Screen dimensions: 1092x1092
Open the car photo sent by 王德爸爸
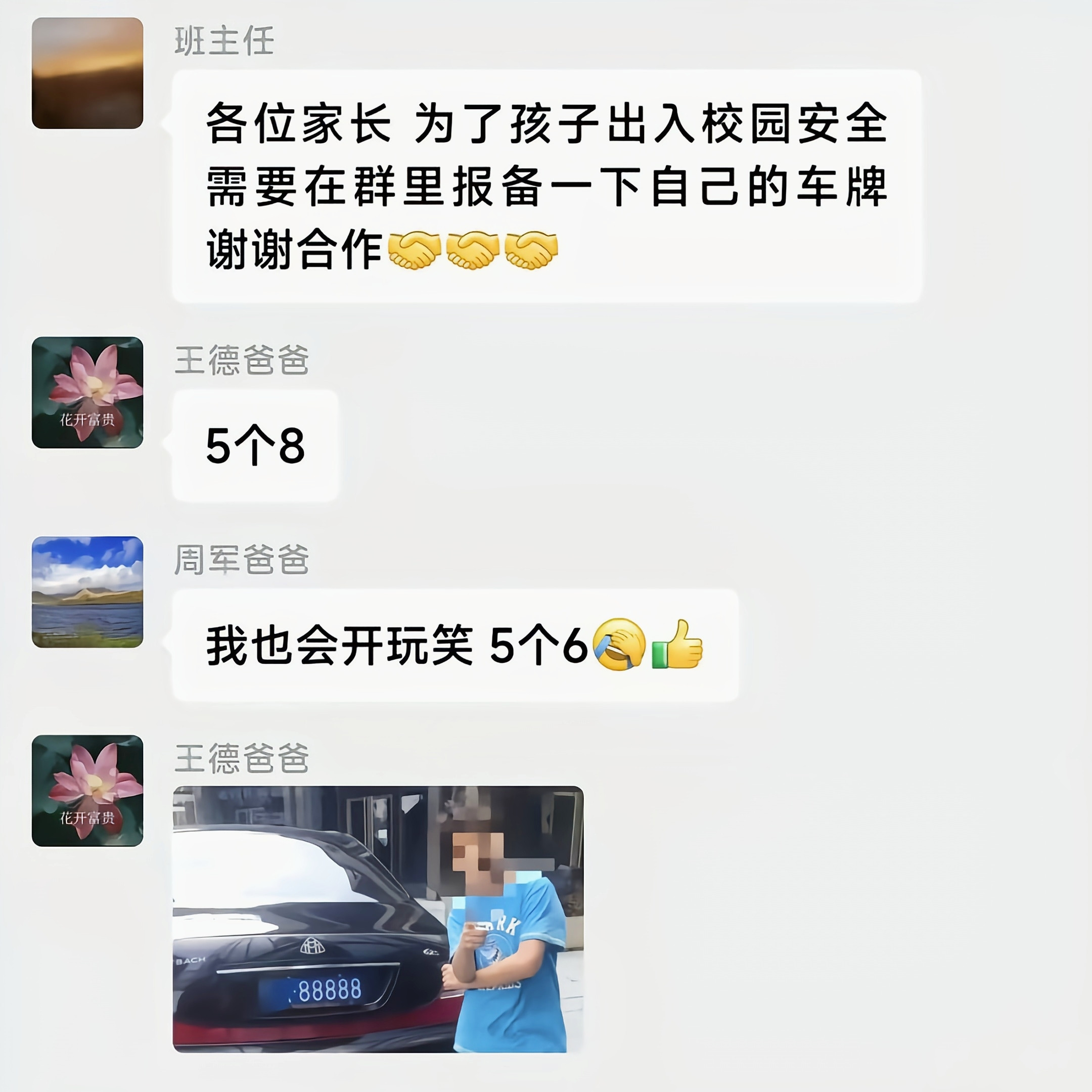point(378,919)
